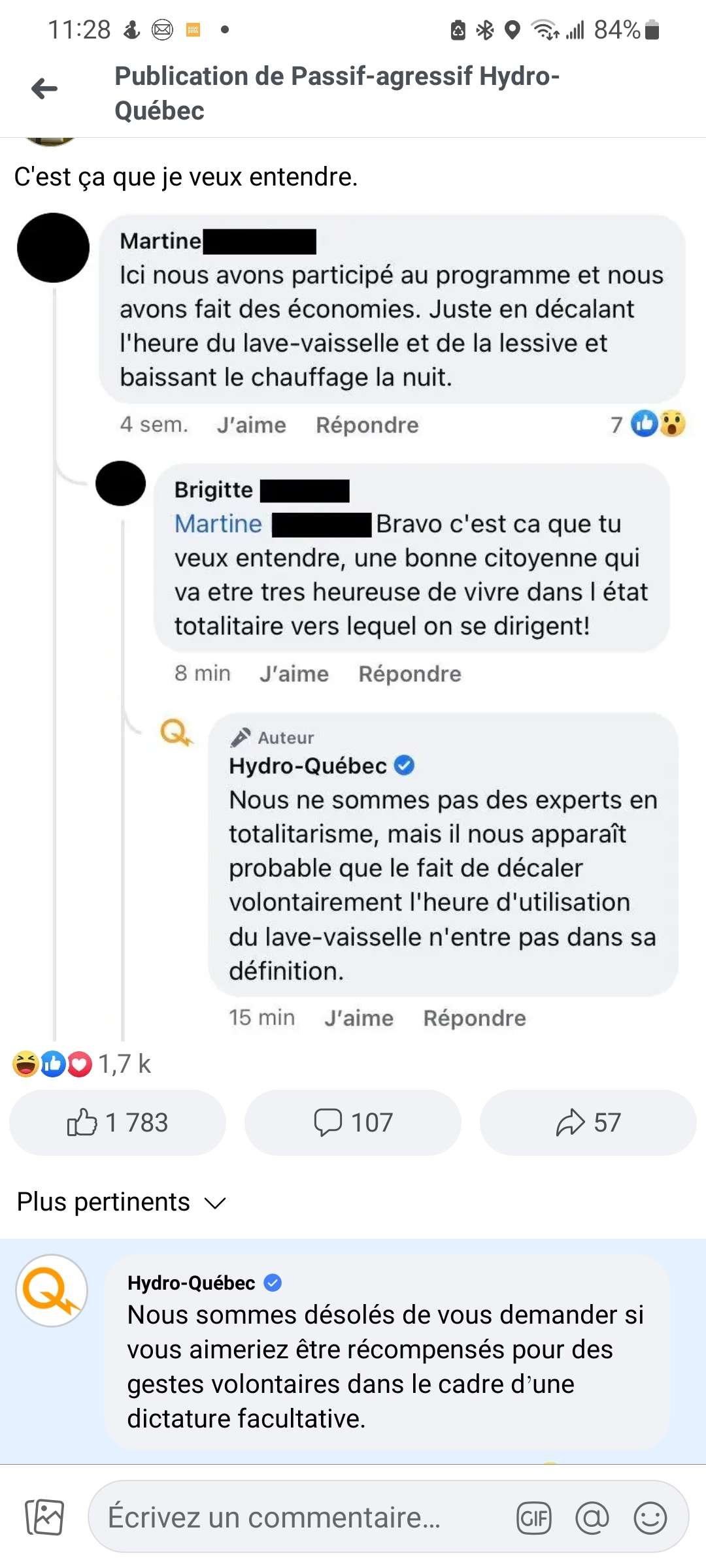Open the GIF picker
706x1568 pixels.
click(x=534, y=1518)
